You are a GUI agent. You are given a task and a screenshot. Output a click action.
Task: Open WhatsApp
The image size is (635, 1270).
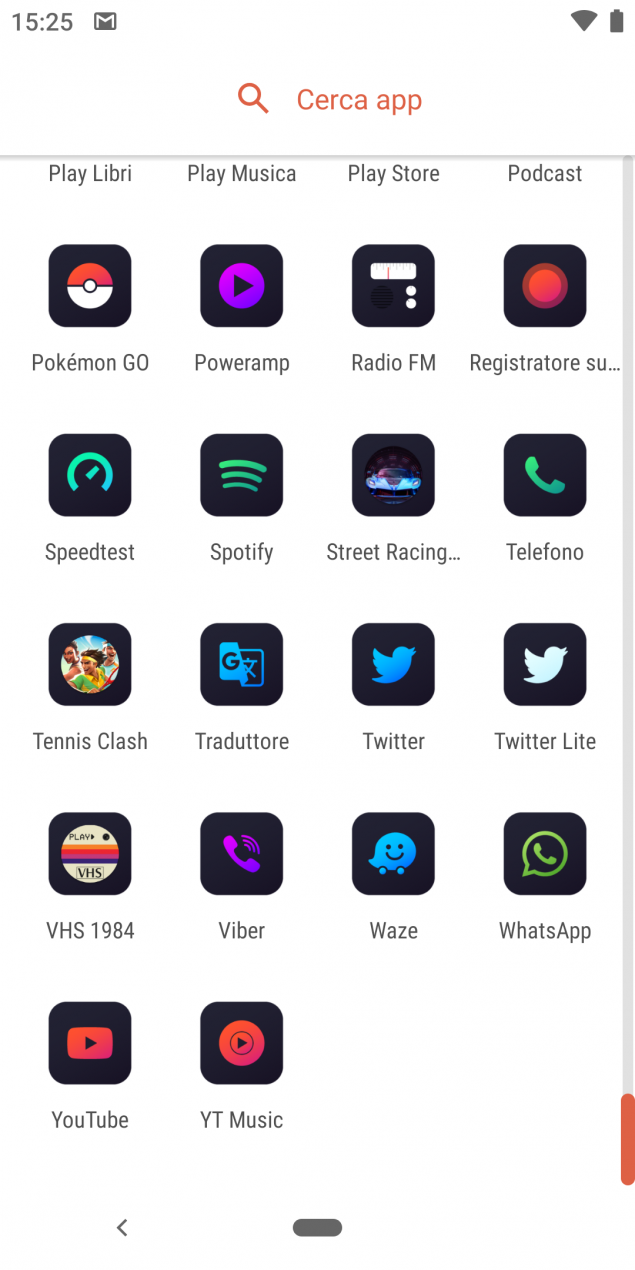pos(545,853)
